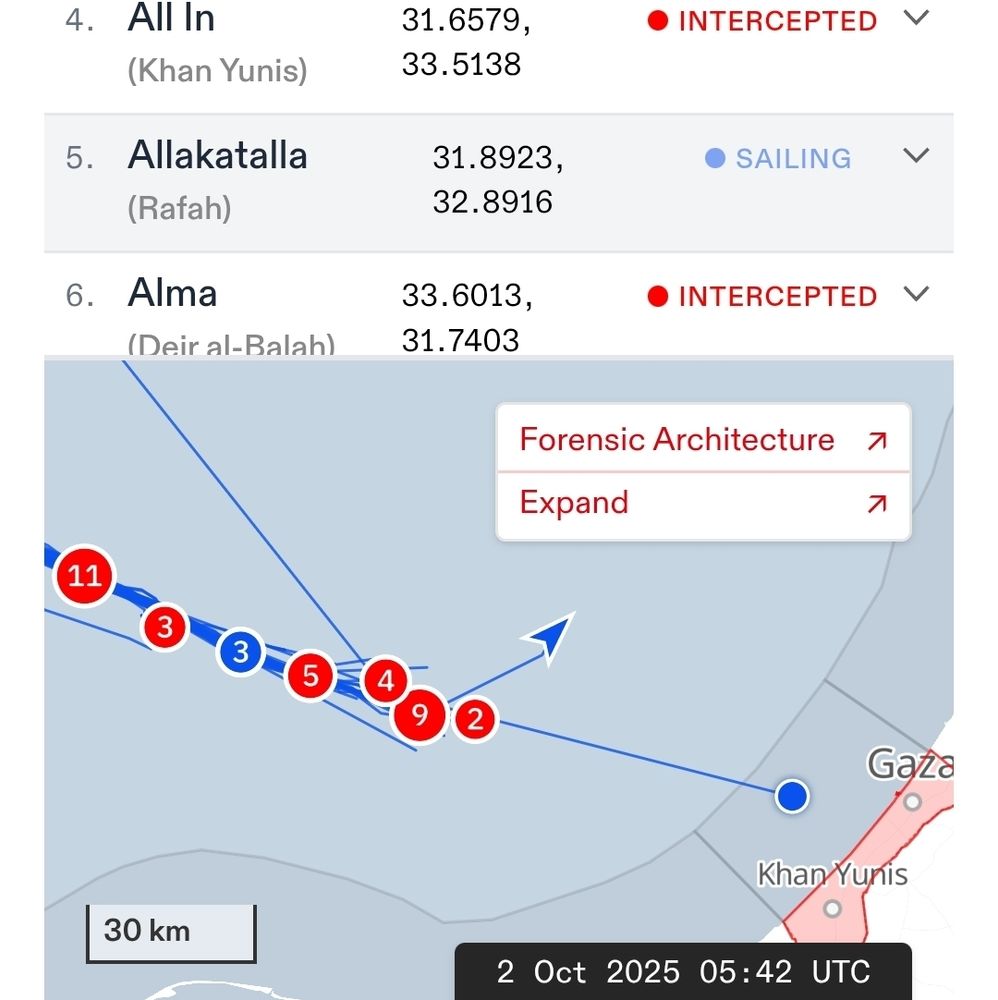
Task: Click the red marker numbered 3
Action: (164, 627)
